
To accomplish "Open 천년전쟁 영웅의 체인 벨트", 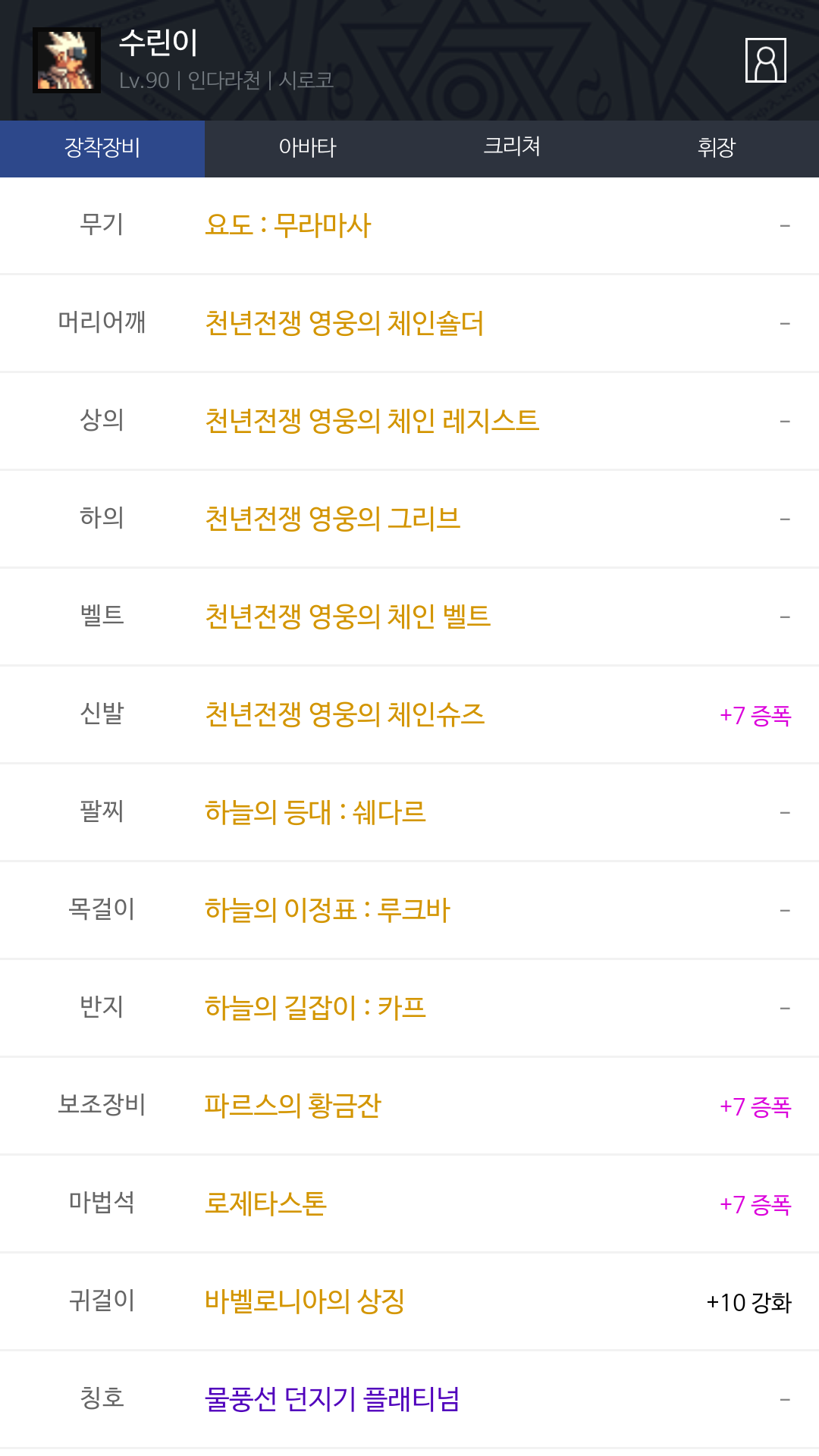I will coord(347,617).
